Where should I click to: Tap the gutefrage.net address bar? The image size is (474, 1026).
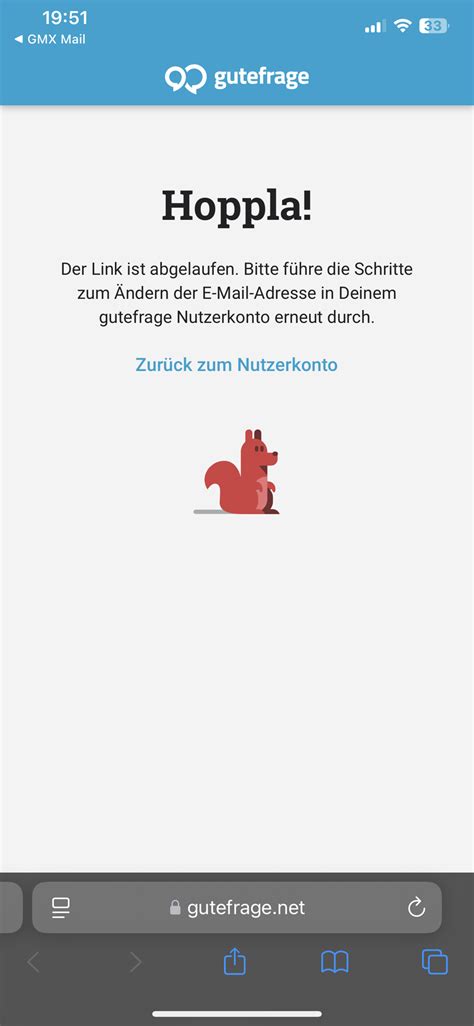236,907
